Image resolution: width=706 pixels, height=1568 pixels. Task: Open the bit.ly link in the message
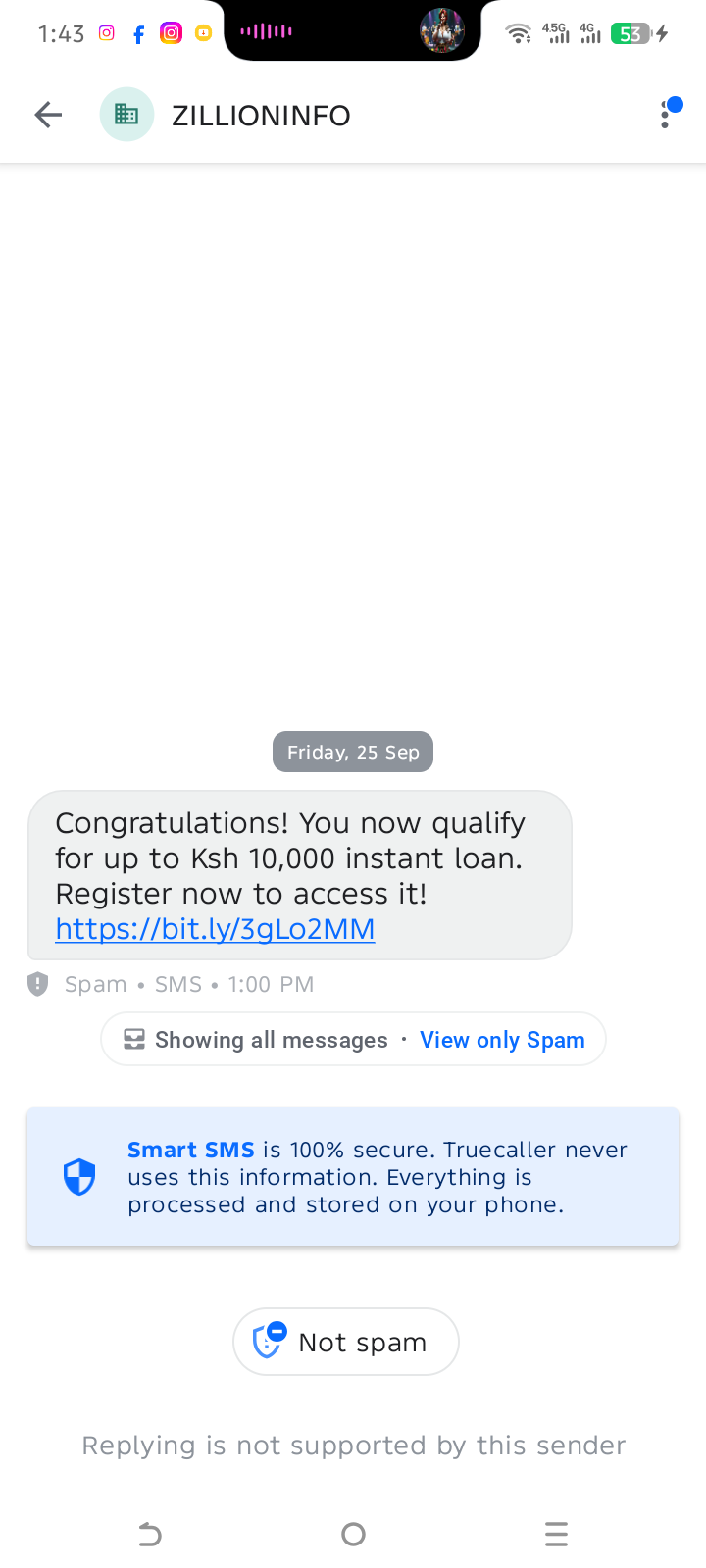pos(215,929)
